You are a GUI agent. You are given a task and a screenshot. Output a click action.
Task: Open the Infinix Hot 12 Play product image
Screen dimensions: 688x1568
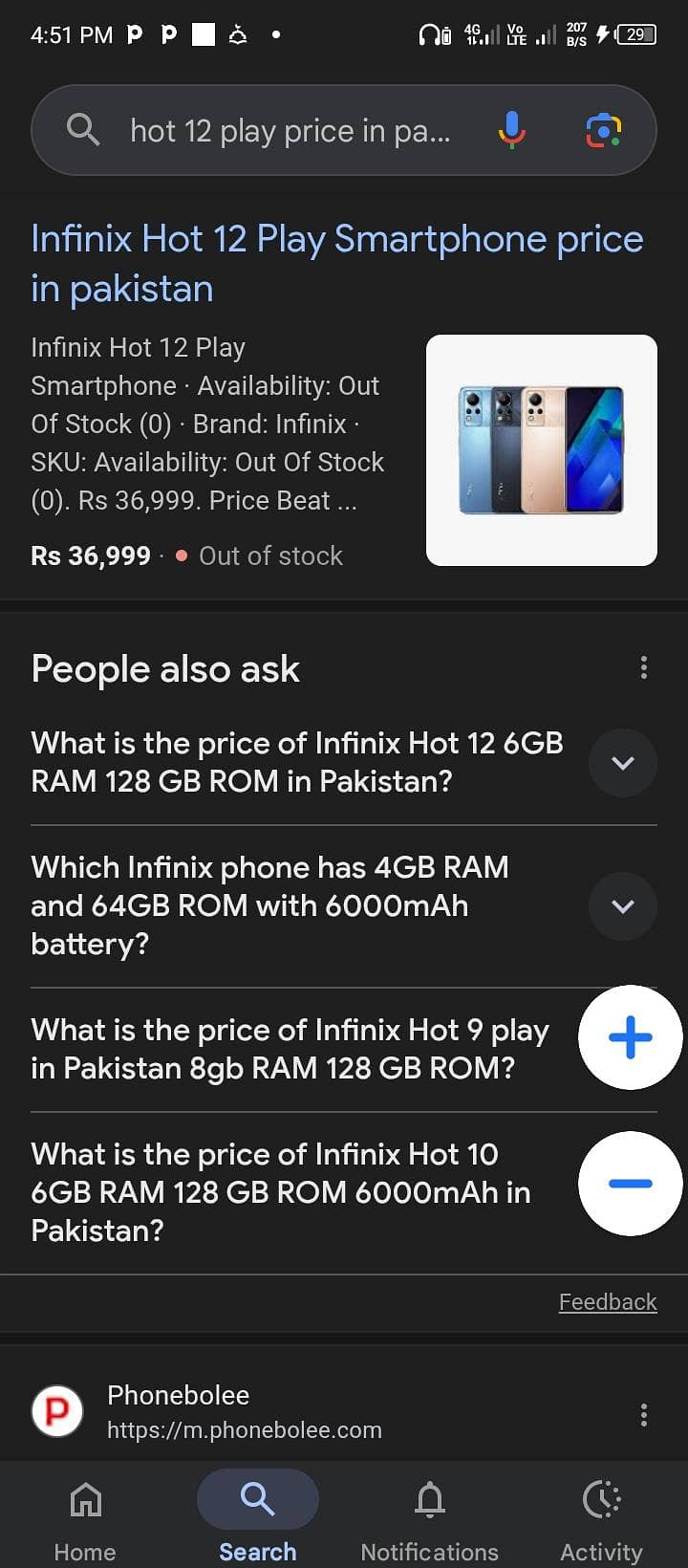coord(541,450)
